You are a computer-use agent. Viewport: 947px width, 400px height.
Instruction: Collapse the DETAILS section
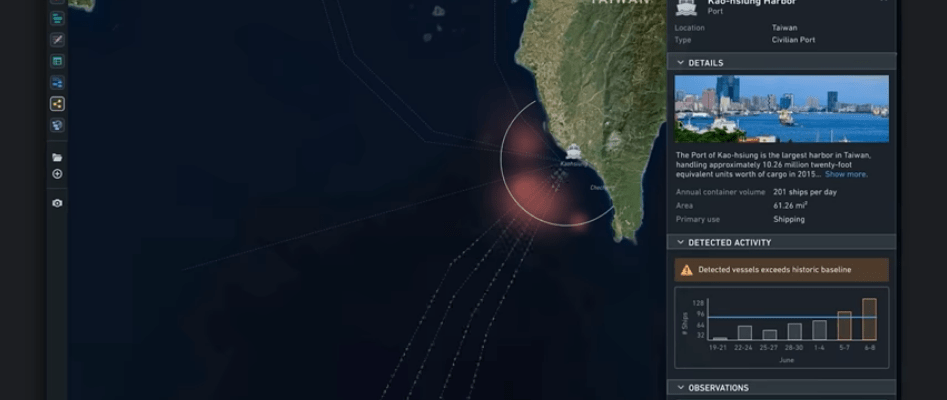click(680, 63)
